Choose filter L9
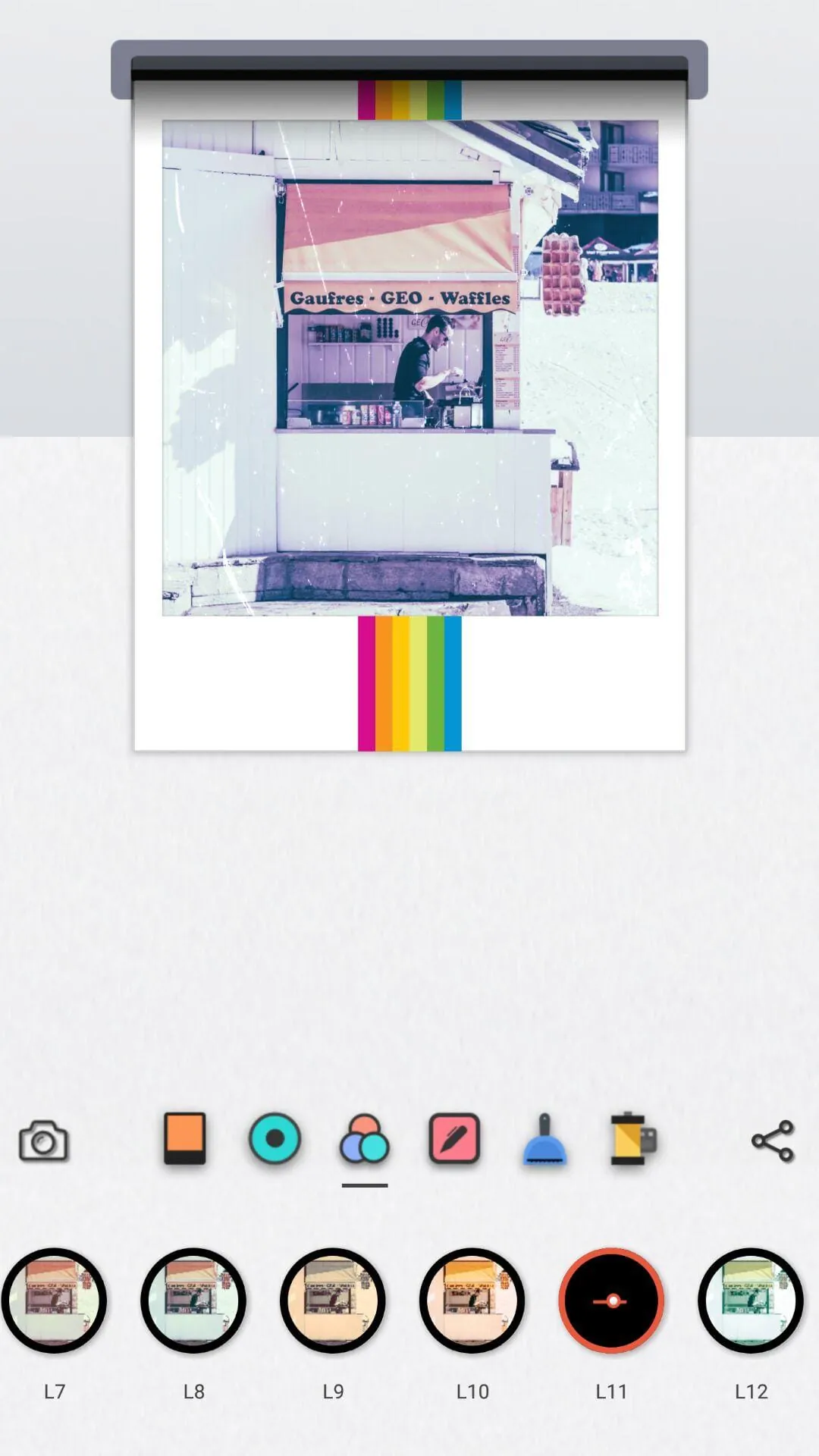 pos(333,1300)
